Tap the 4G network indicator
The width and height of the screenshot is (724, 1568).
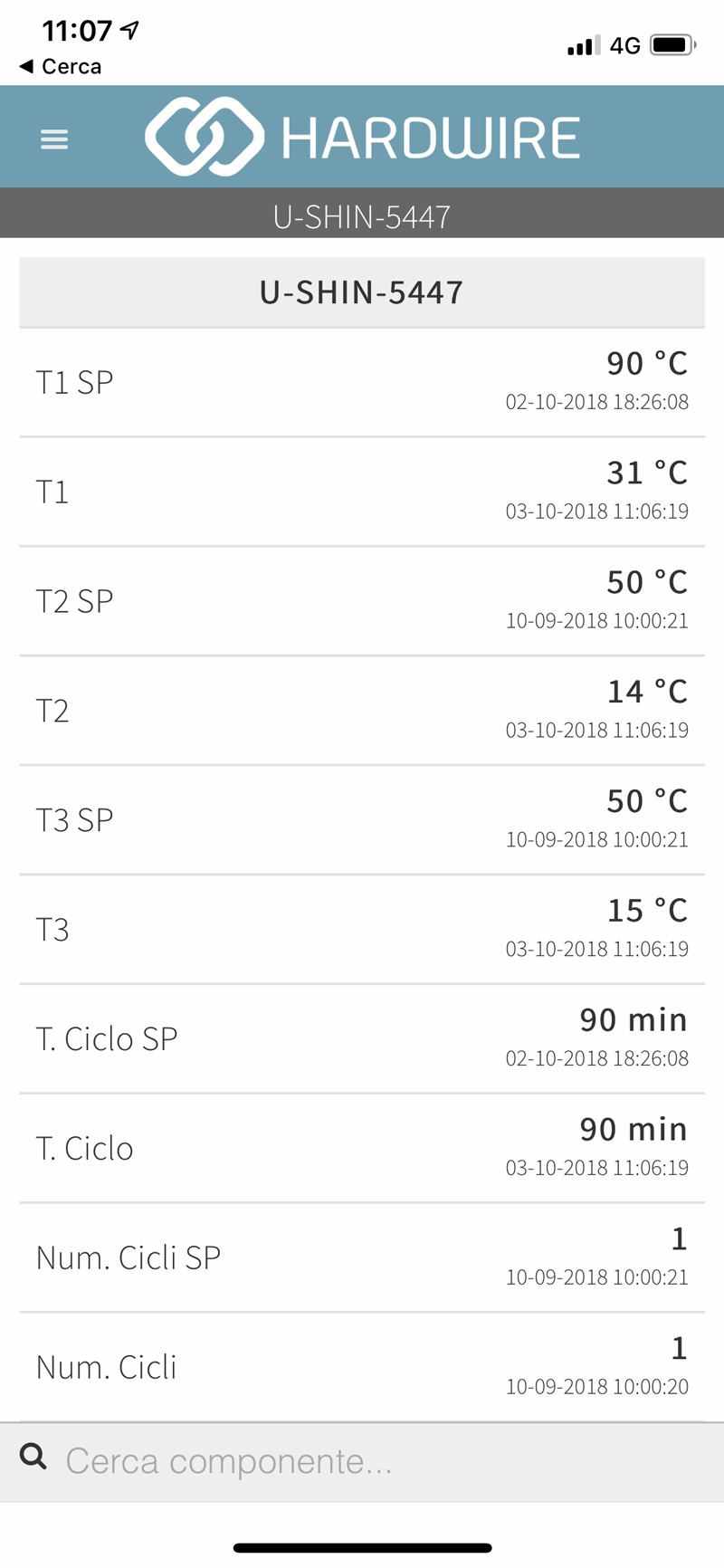(x=626, y=44)
